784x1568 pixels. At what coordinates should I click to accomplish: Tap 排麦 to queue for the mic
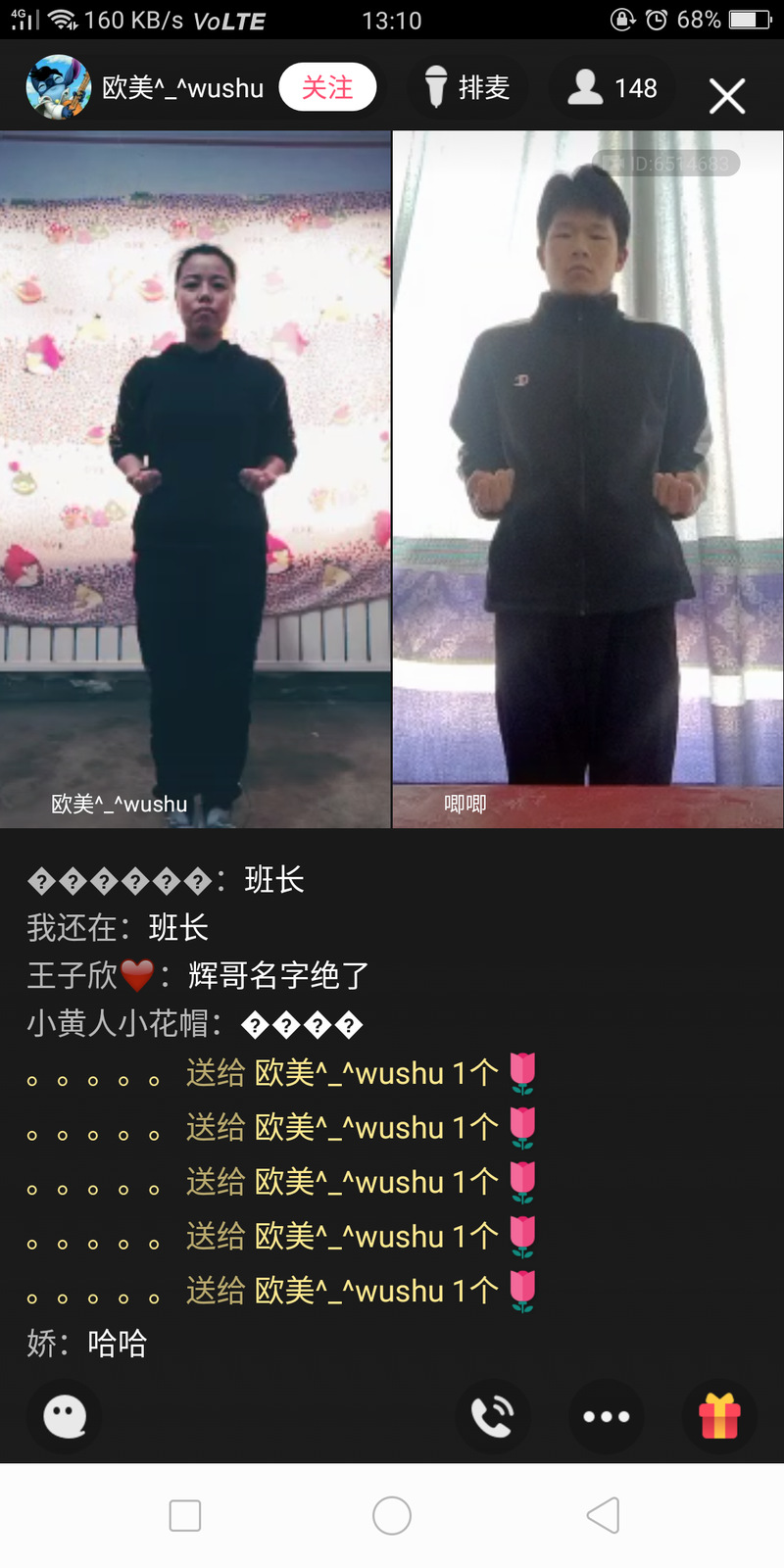tap(468, 87)
